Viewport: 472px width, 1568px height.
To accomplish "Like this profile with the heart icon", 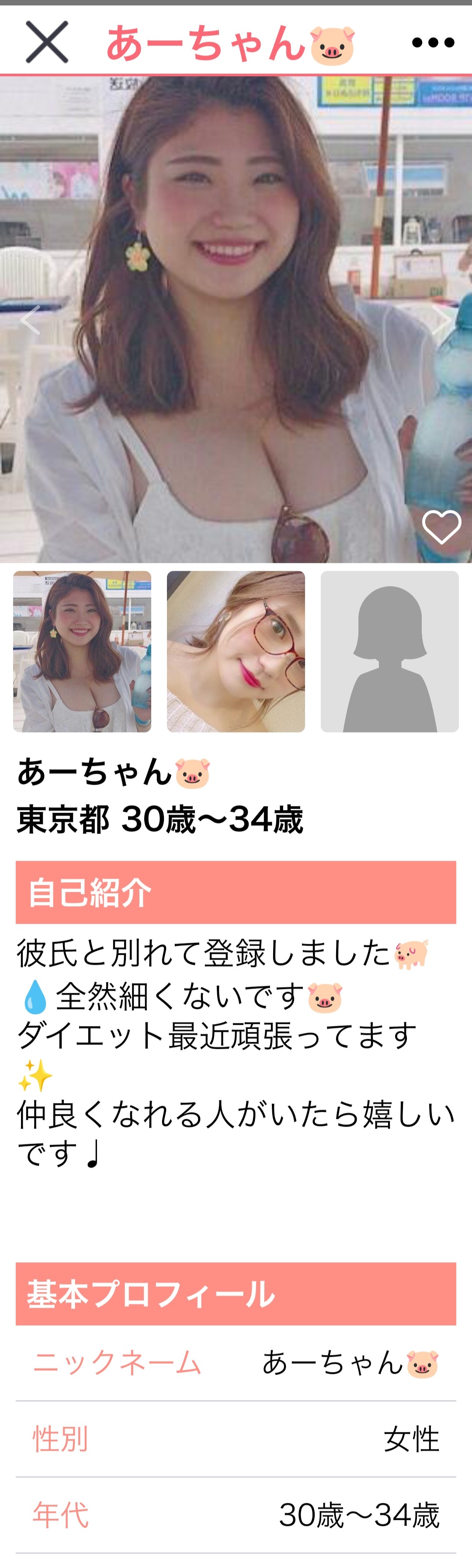I will [x=441, y=527].
